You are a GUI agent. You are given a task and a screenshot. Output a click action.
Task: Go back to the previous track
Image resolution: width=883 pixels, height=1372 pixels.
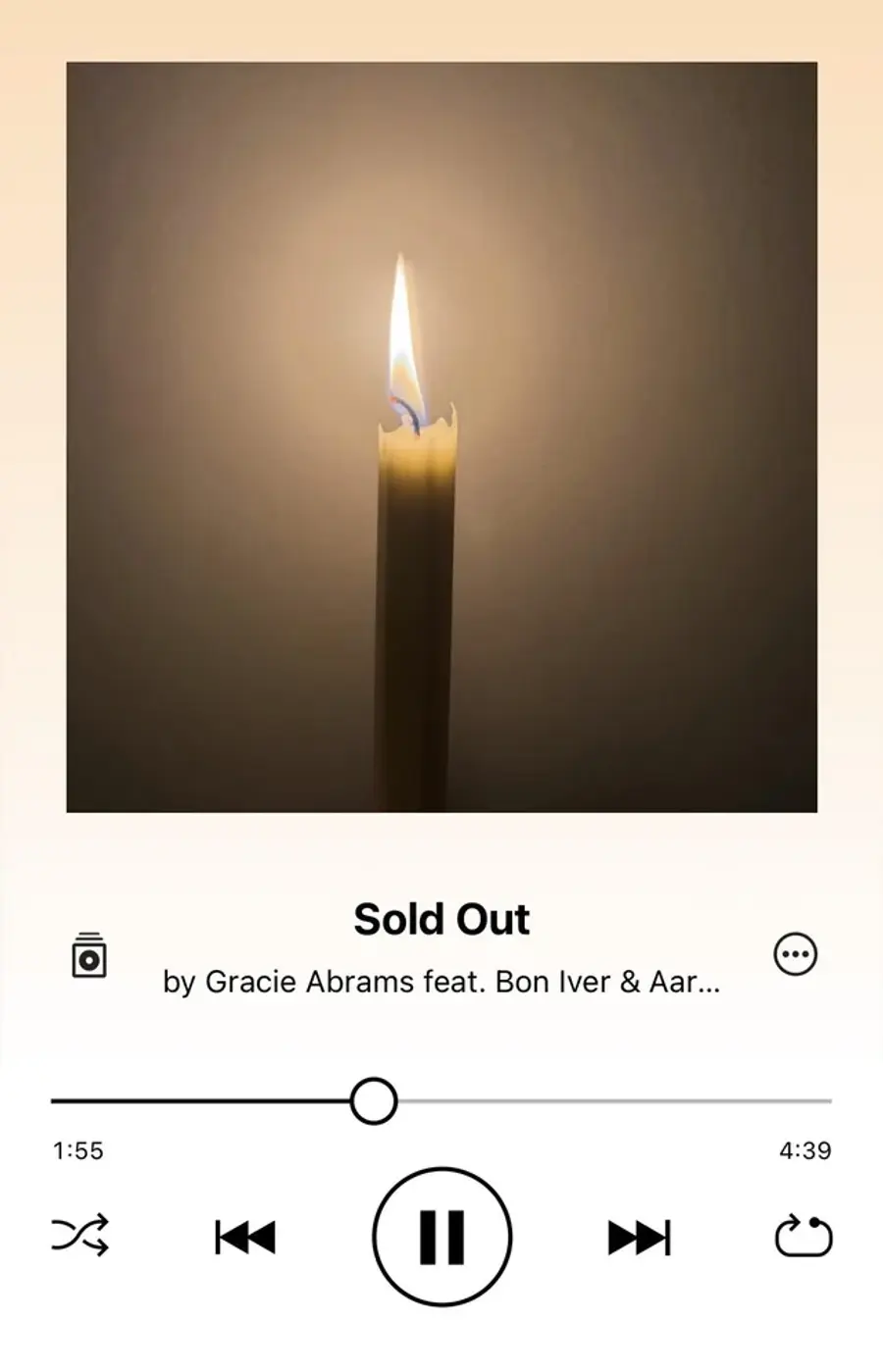[x=245, y=1238]
